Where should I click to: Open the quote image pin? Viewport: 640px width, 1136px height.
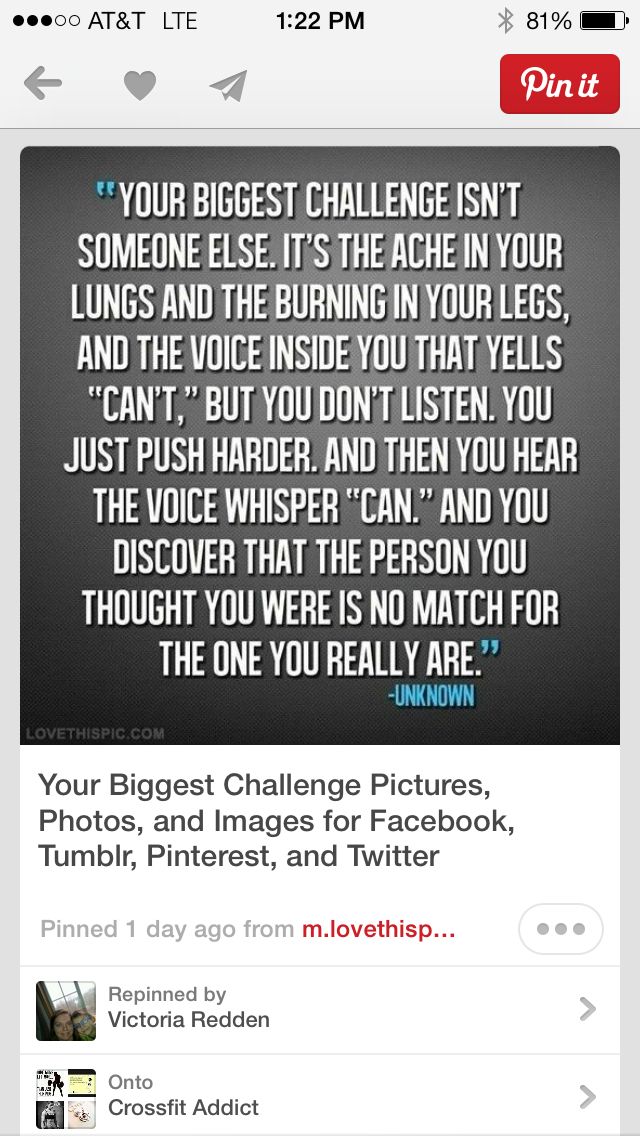(320, 445)
